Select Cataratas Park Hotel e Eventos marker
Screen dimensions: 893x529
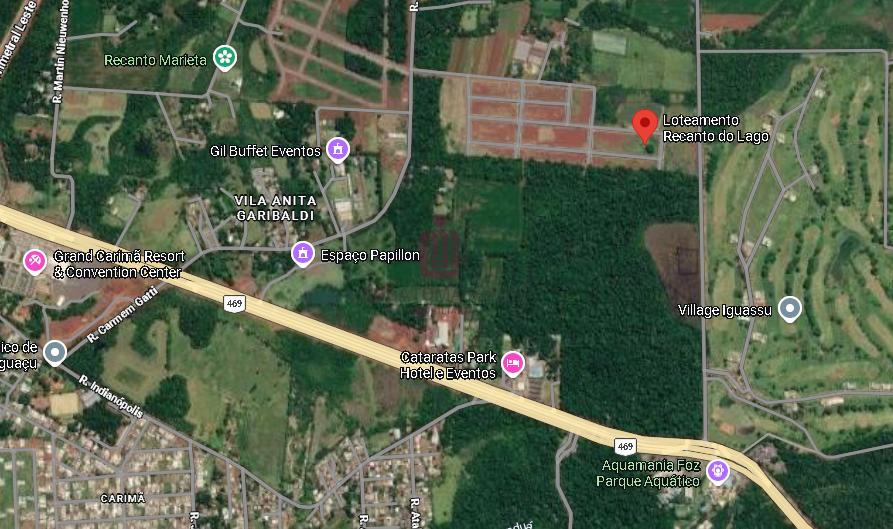tap(514, 364)
